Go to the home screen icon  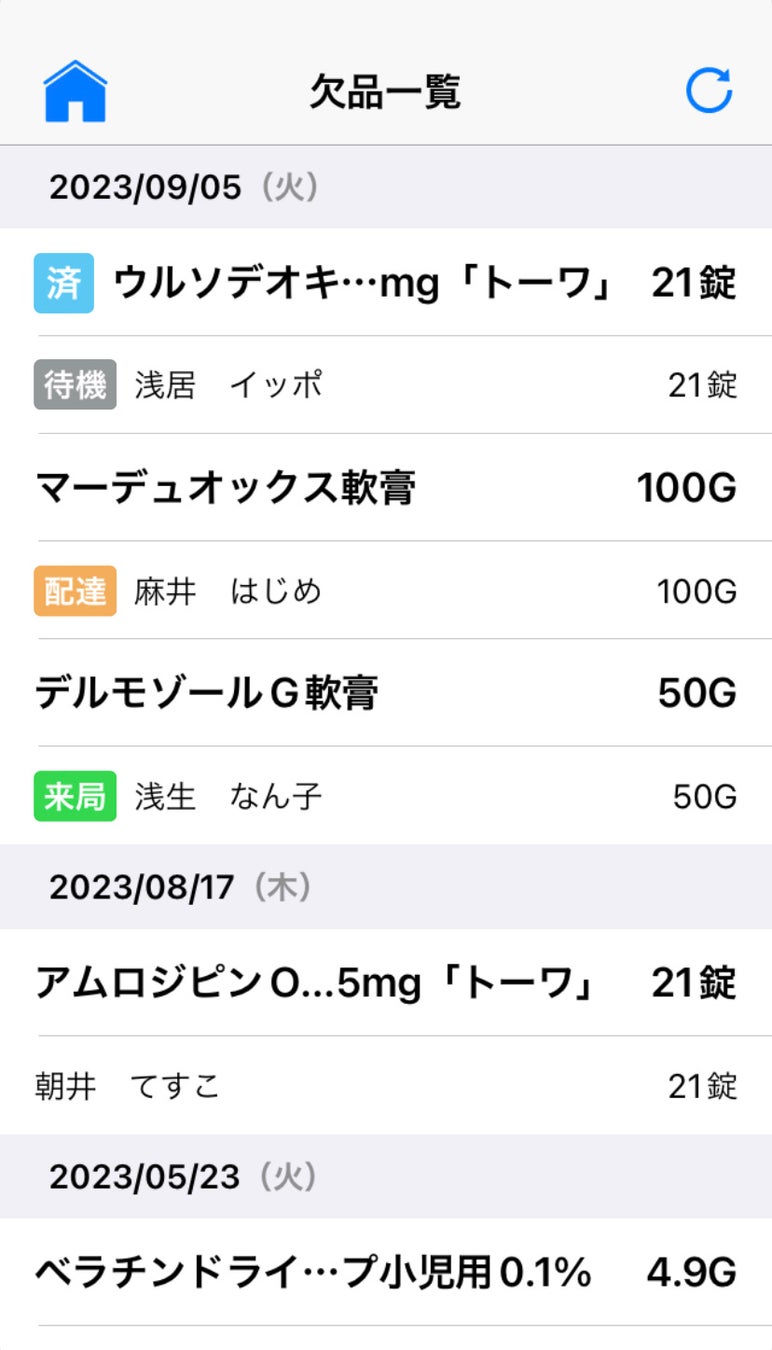pyautogui.click(x=75, y=92)
